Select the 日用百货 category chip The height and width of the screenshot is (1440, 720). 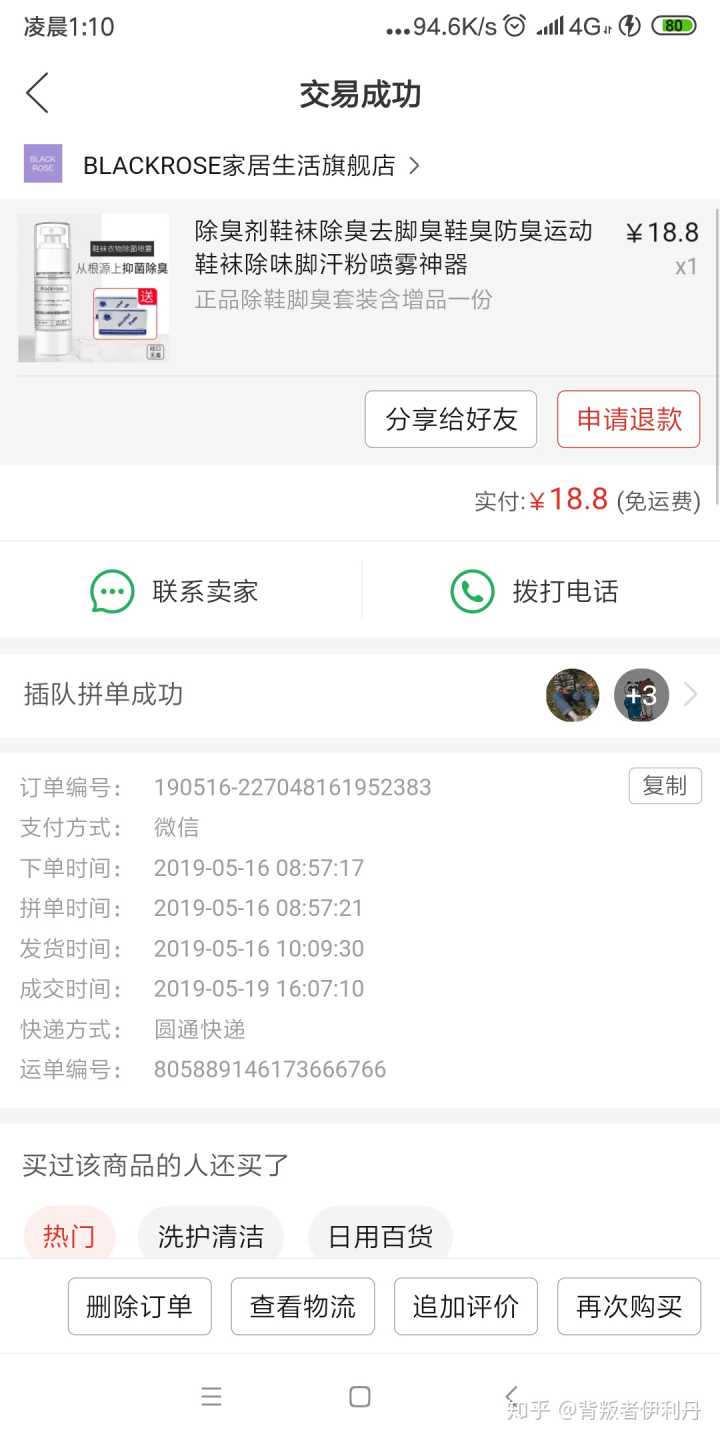380,1236
